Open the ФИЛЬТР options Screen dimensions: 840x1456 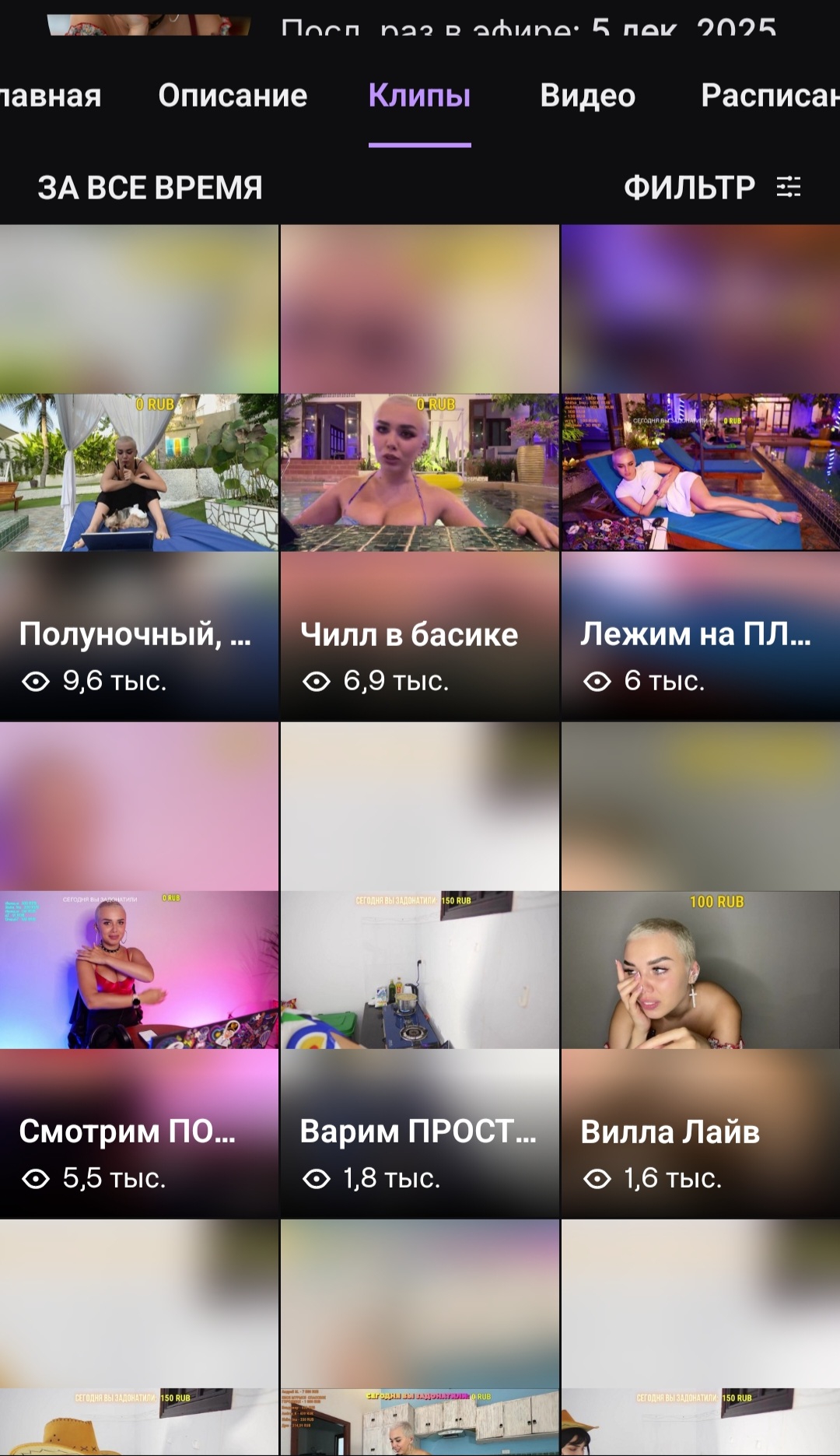tap(712, 188)
